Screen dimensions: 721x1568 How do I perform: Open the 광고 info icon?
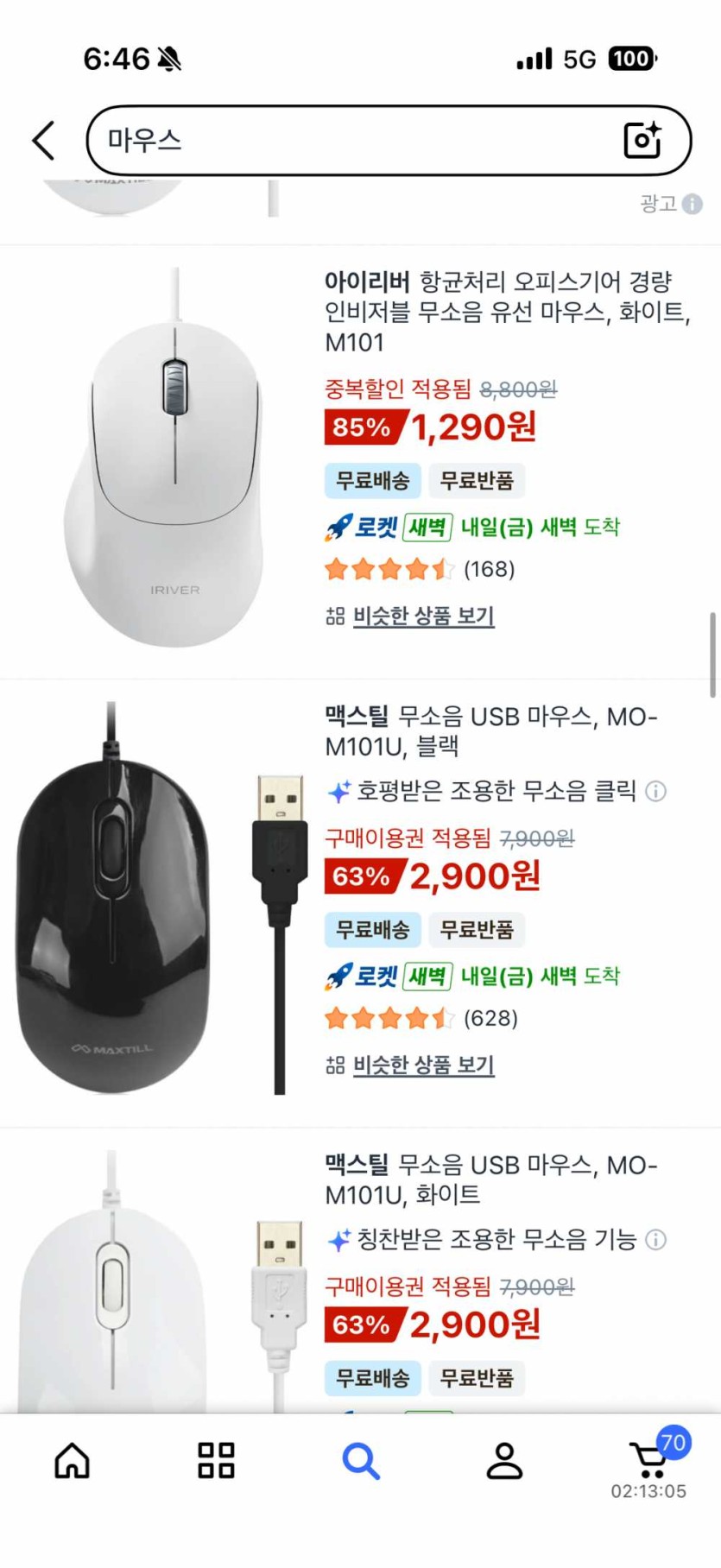point(692,204)
